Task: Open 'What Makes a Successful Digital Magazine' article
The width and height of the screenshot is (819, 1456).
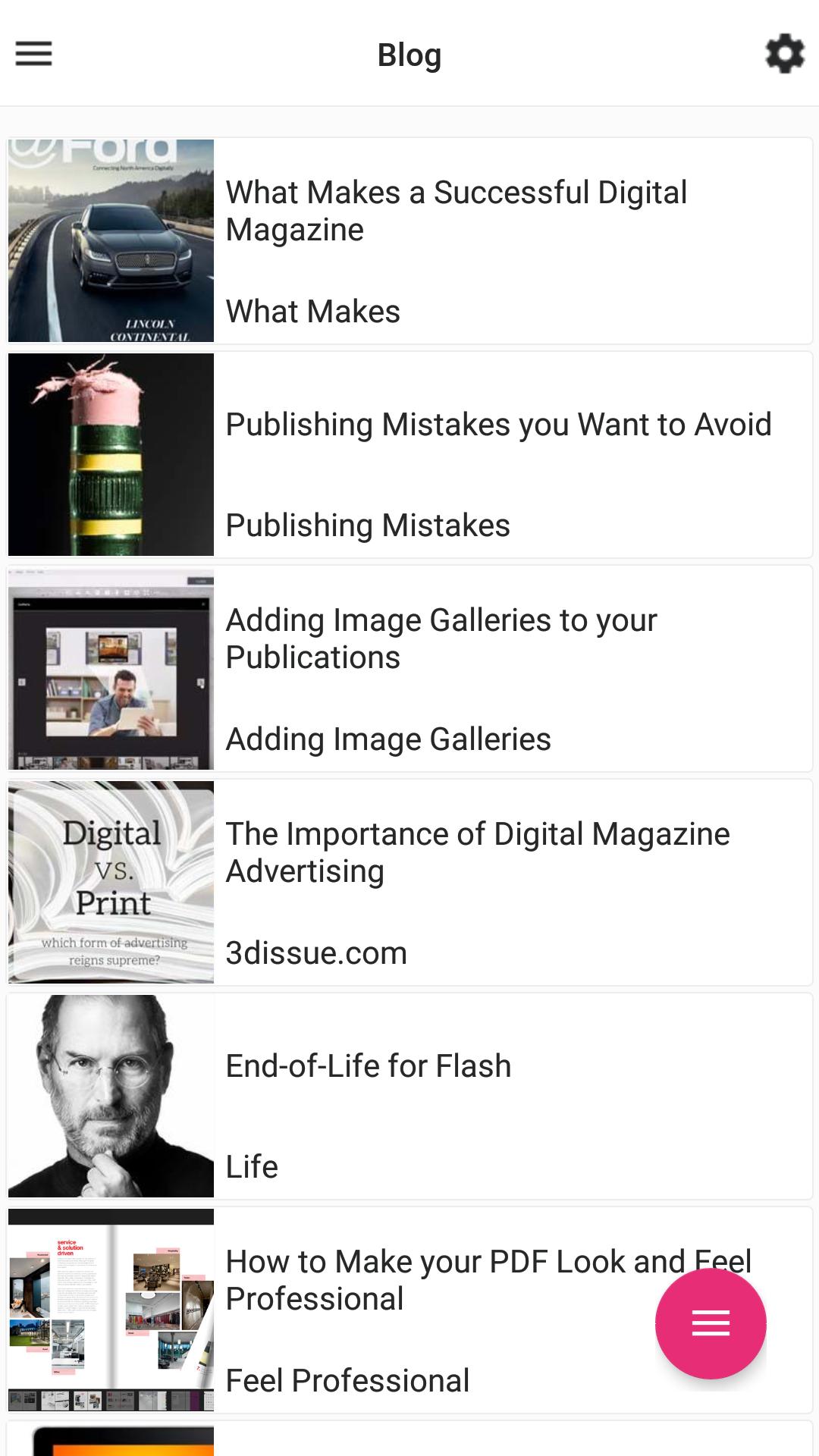Action: 458,211
